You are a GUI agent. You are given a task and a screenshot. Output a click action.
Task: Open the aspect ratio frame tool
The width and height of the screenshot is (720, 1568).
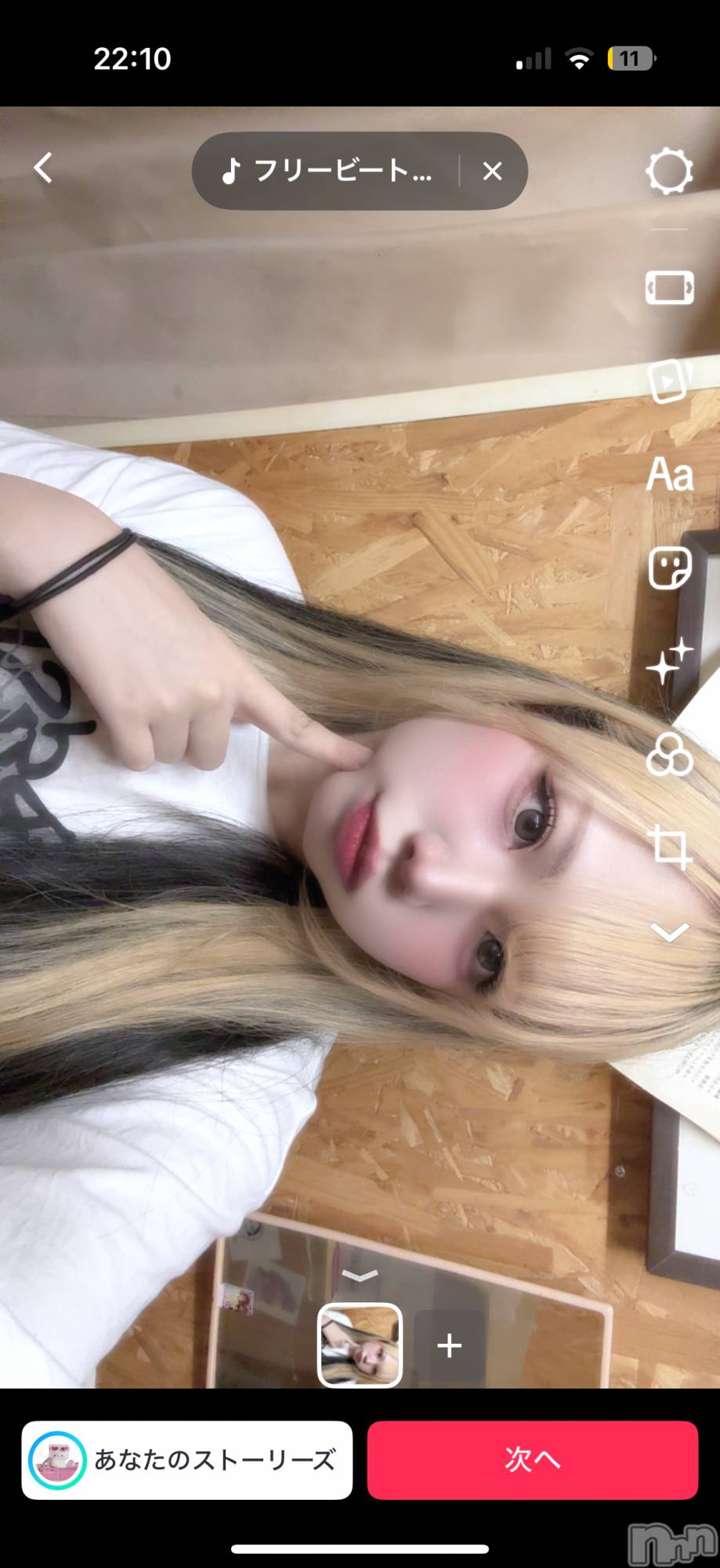point(669,288)
